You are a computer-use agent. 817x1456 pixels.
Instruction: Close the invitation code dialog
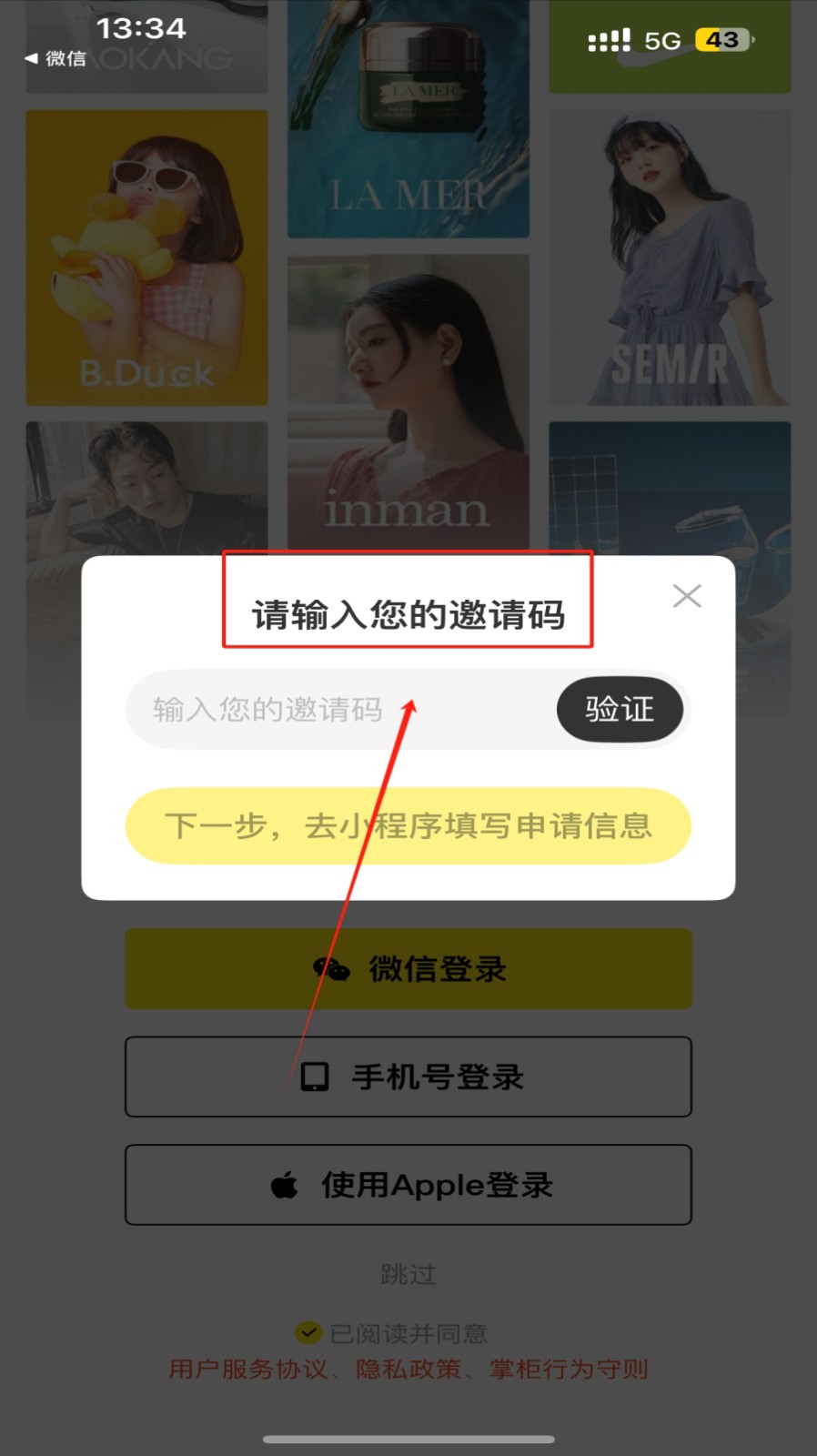(x=686, y=596)
